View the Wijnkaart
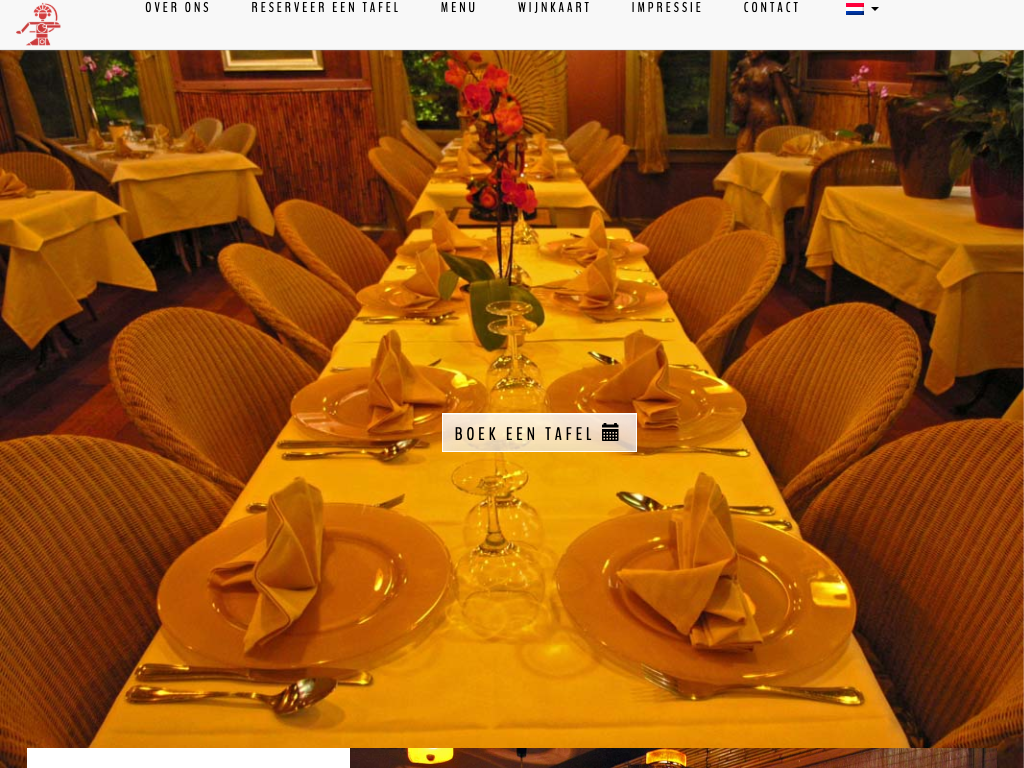1024x768 pixels. (x=554, y=8)
